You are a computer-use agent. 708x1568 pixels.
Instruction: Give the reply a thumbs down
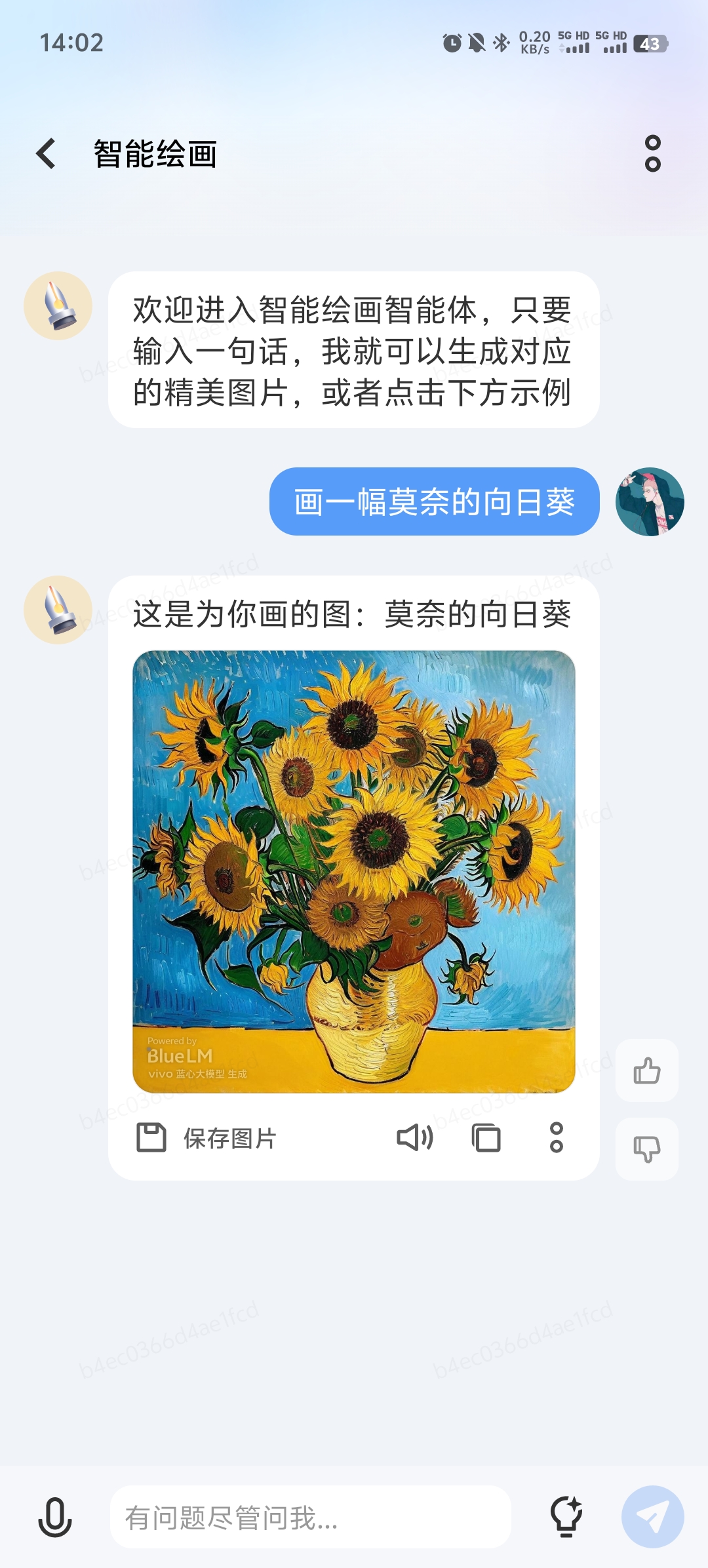click(x=647, y=1149)
